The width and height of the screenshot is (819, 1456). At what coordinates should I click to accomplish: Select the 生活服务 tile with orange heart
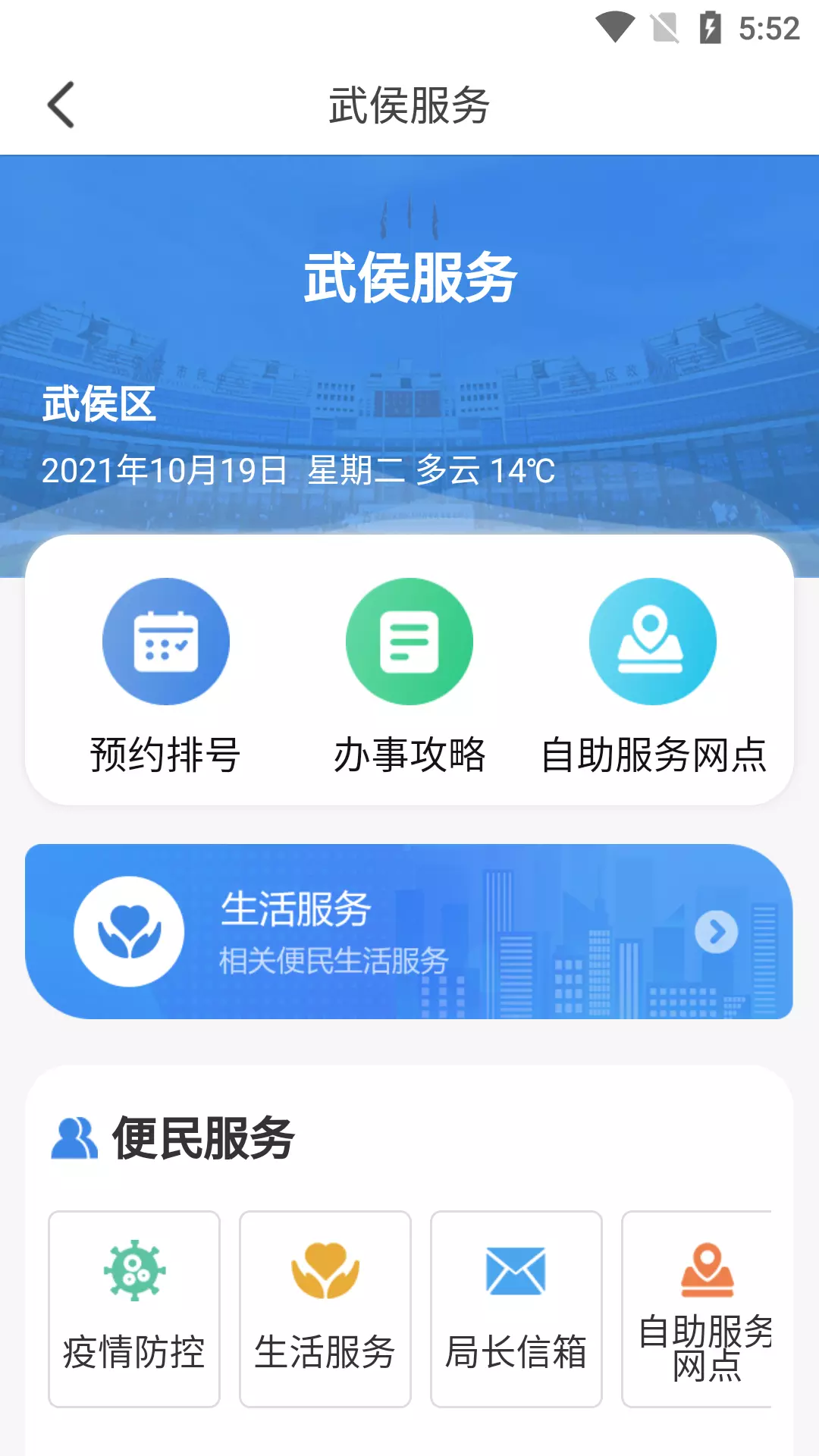coord(325,1309)
